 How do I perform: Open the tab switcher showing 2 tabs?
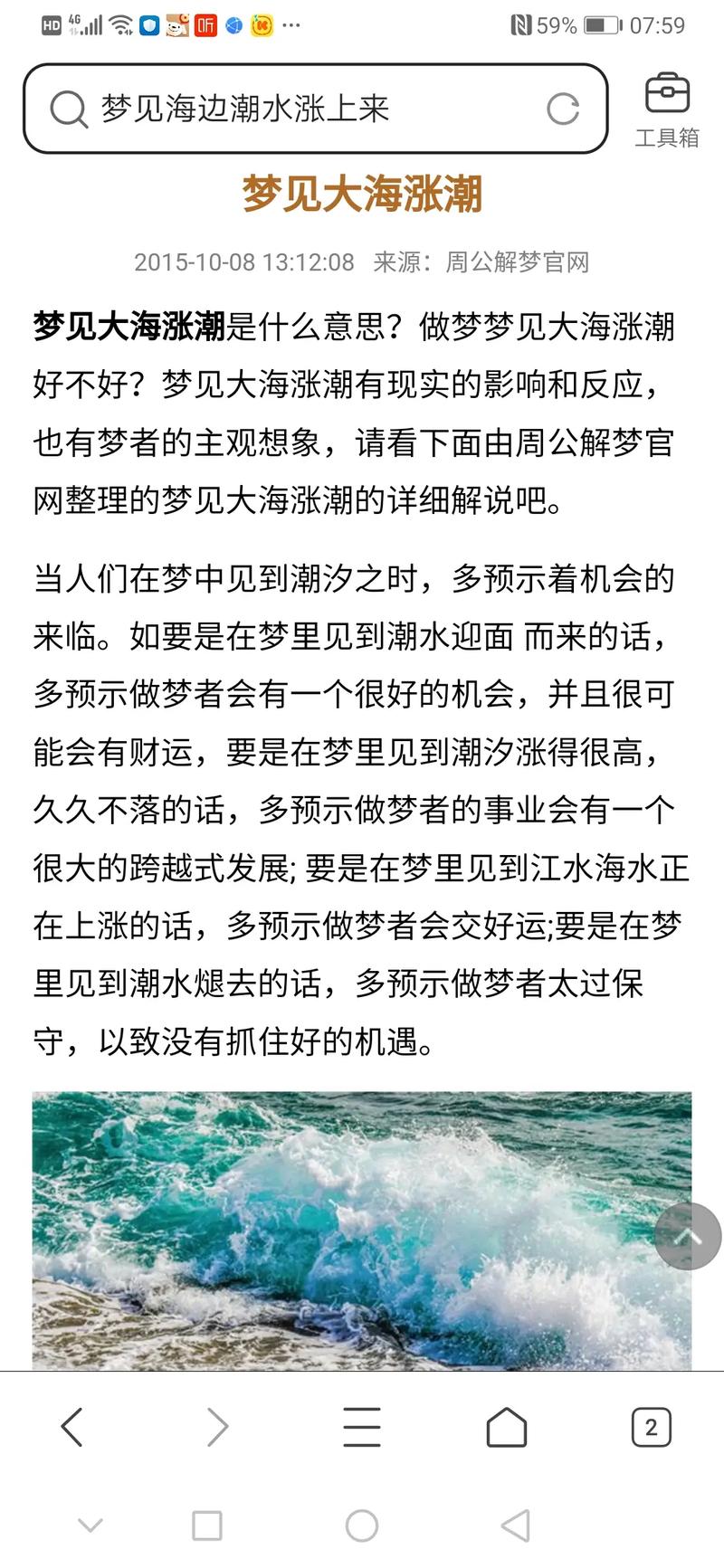coord(651,1427)
